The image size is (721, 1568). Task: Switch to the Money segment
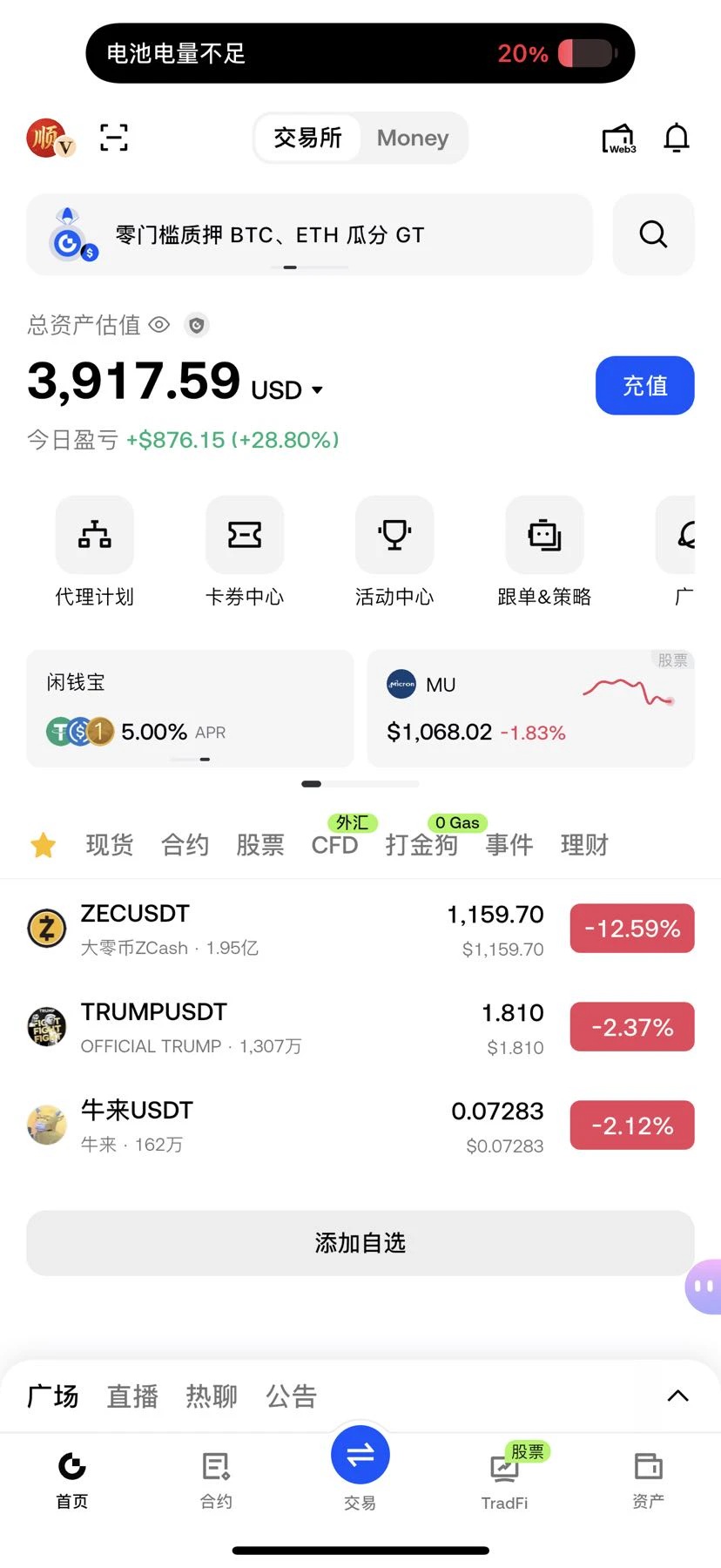[413, 138]
